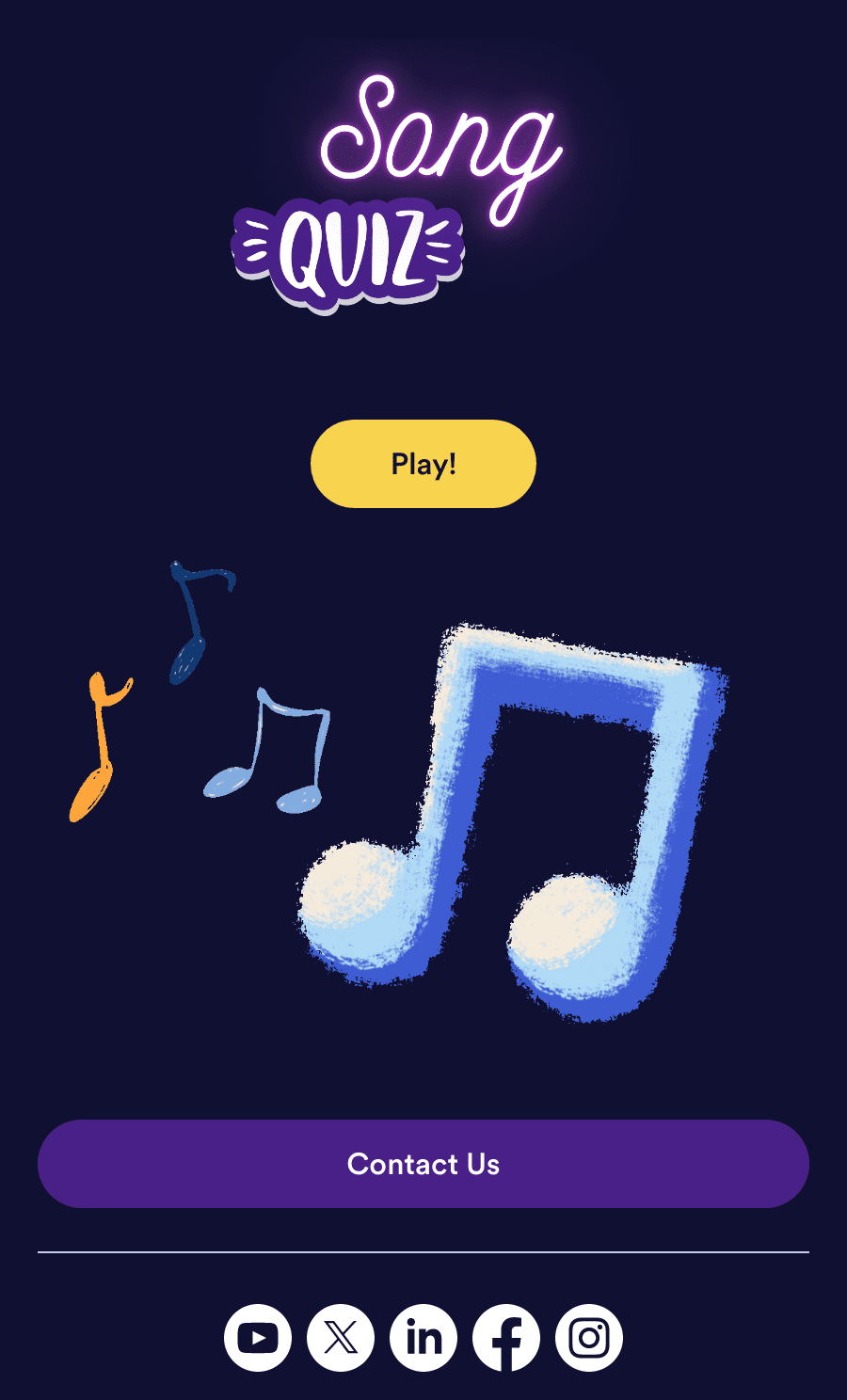Viewport: 847px width, 1400px height.
Task: Select the LinkedIn icon
Action: pyautogui.click(x=423, y=1337)
